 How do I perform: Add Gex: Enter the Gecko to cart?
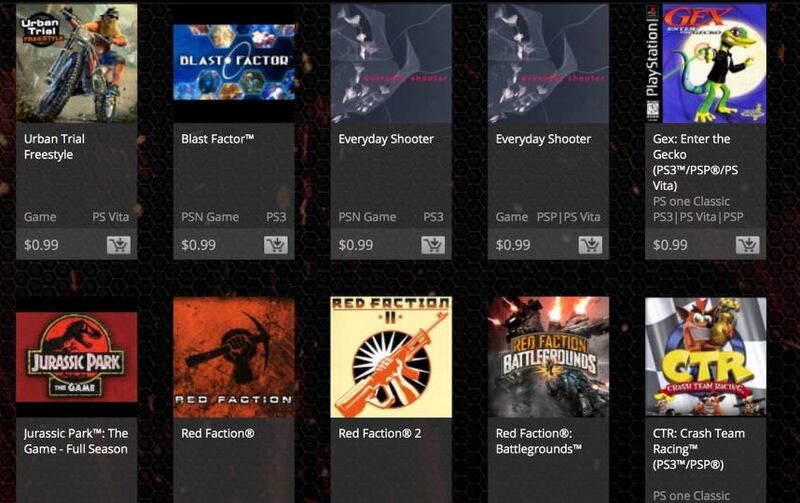[x=747, y=245]
